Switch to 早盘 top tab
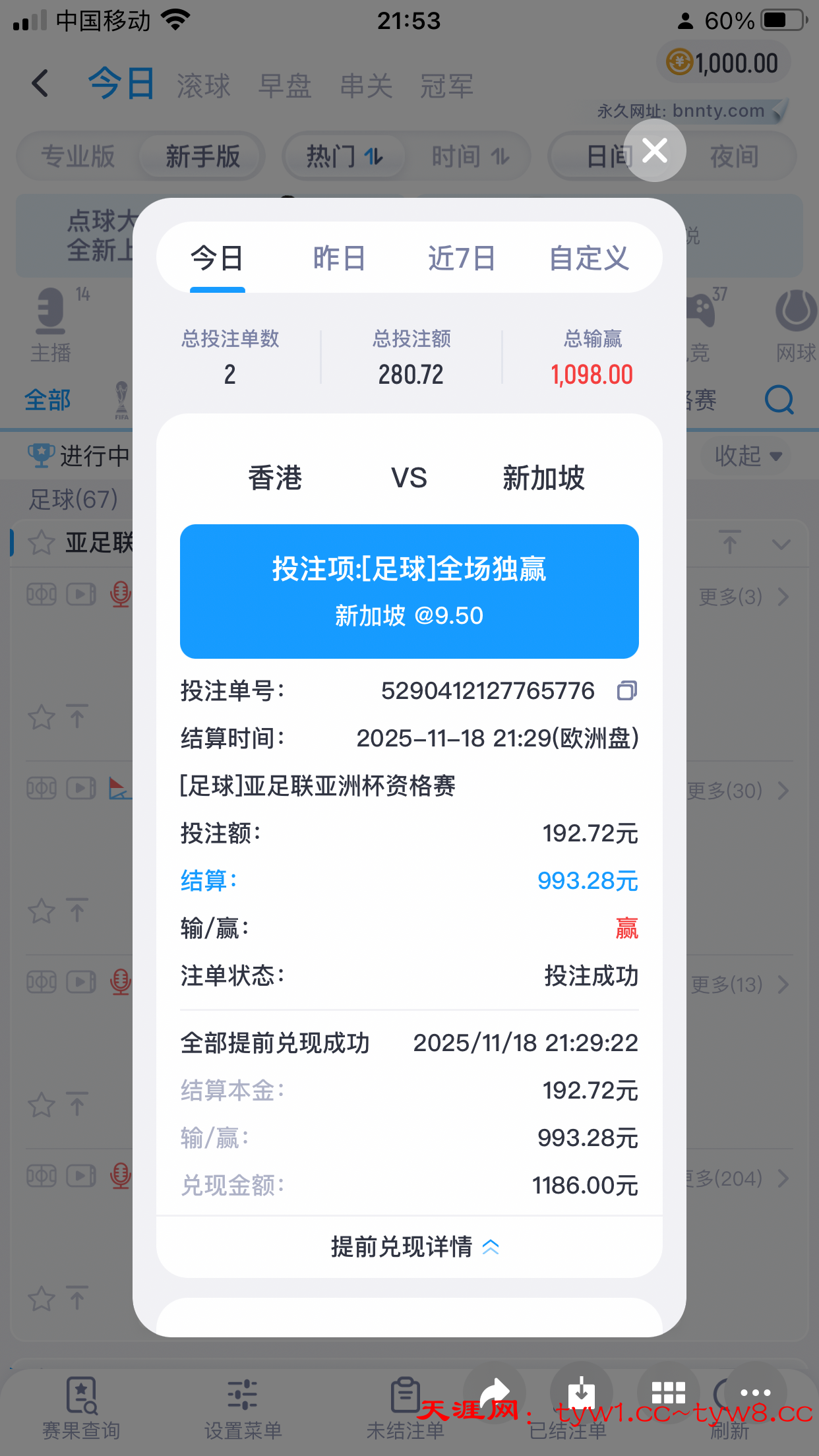The height and width of the screenshot is (1456, 819). pos(284,86)
